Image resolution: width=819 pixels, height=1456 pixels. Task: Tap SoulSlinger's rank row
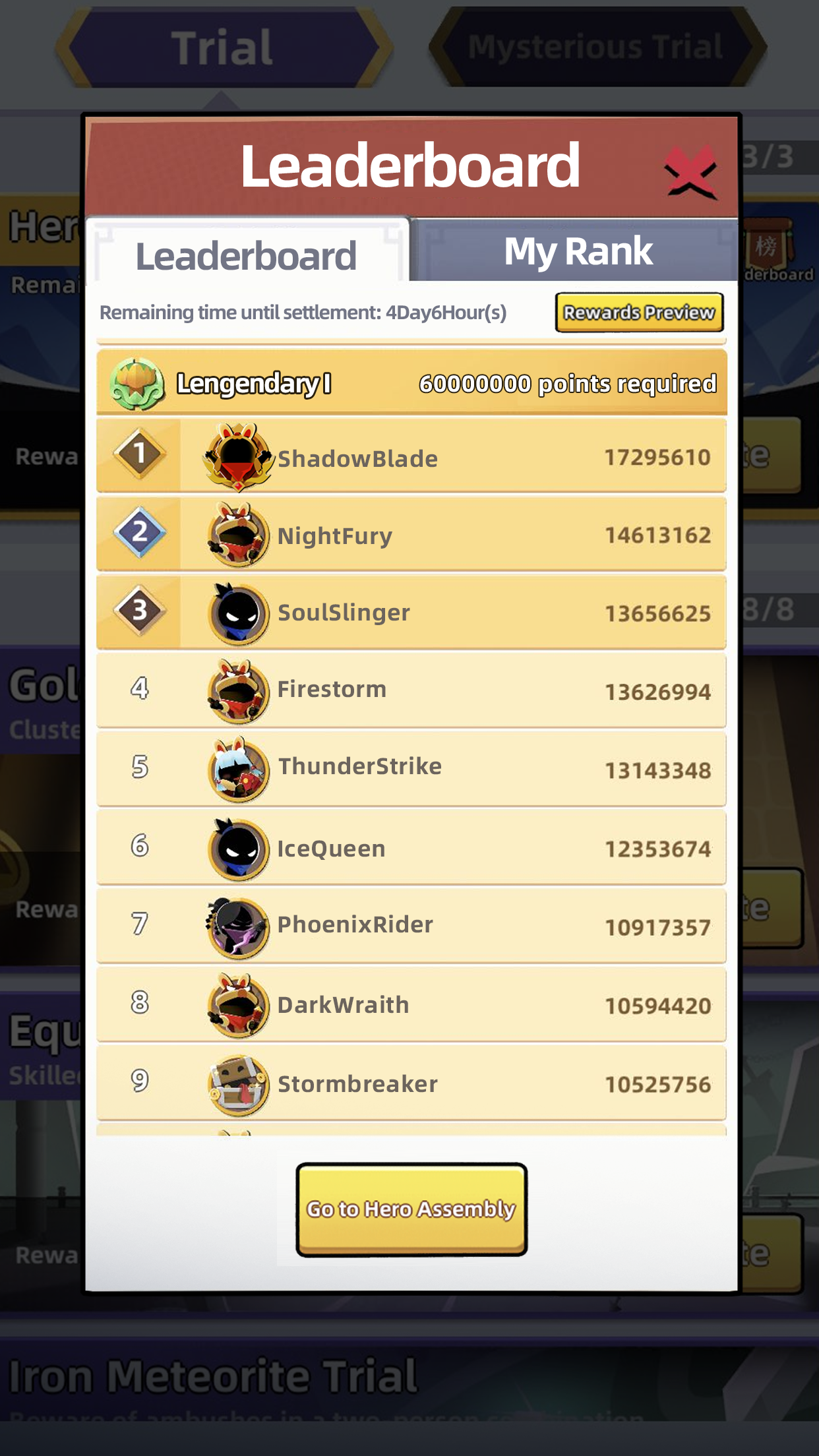pyautogui.click(x=411, y=612)
